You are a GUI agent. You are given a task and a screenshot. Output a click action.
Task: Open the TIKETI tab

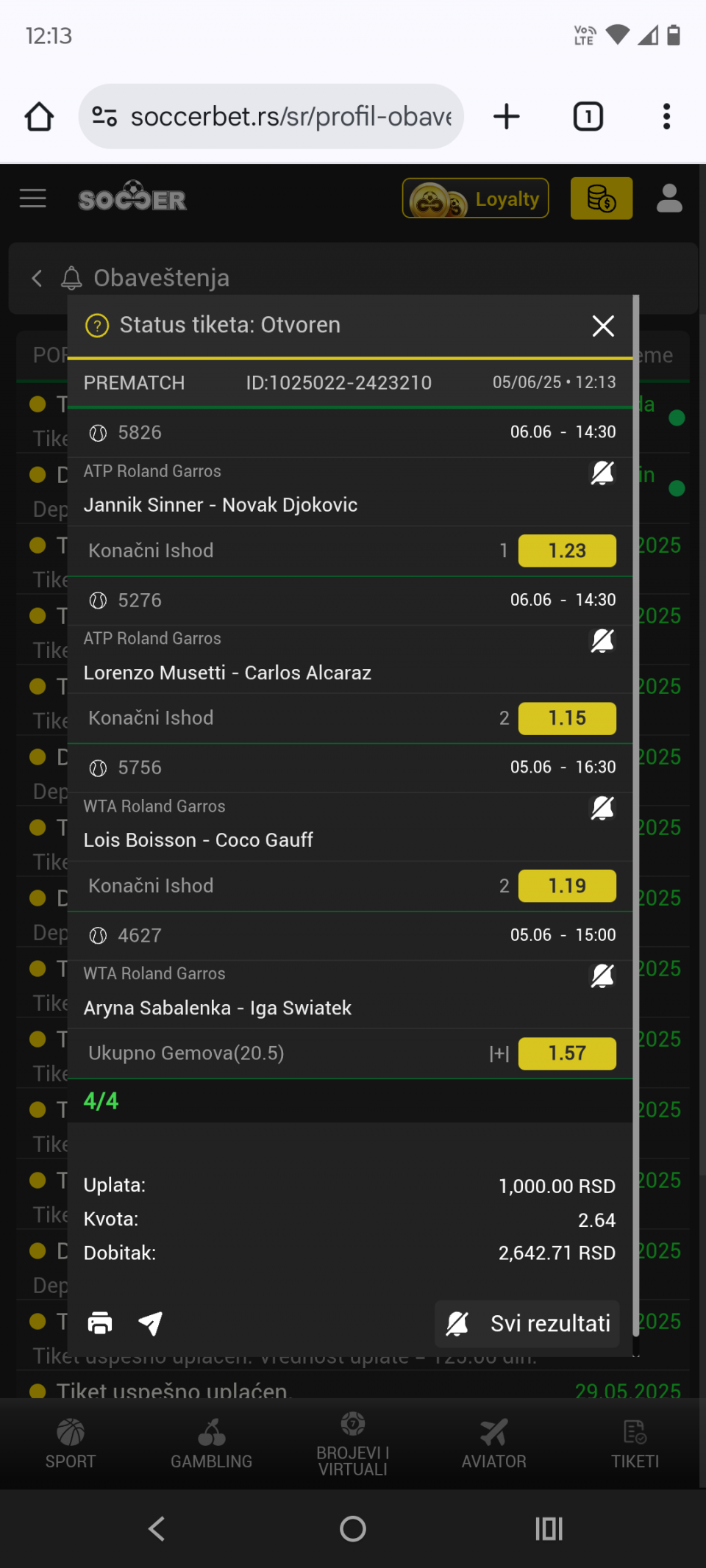point(635,1445)
